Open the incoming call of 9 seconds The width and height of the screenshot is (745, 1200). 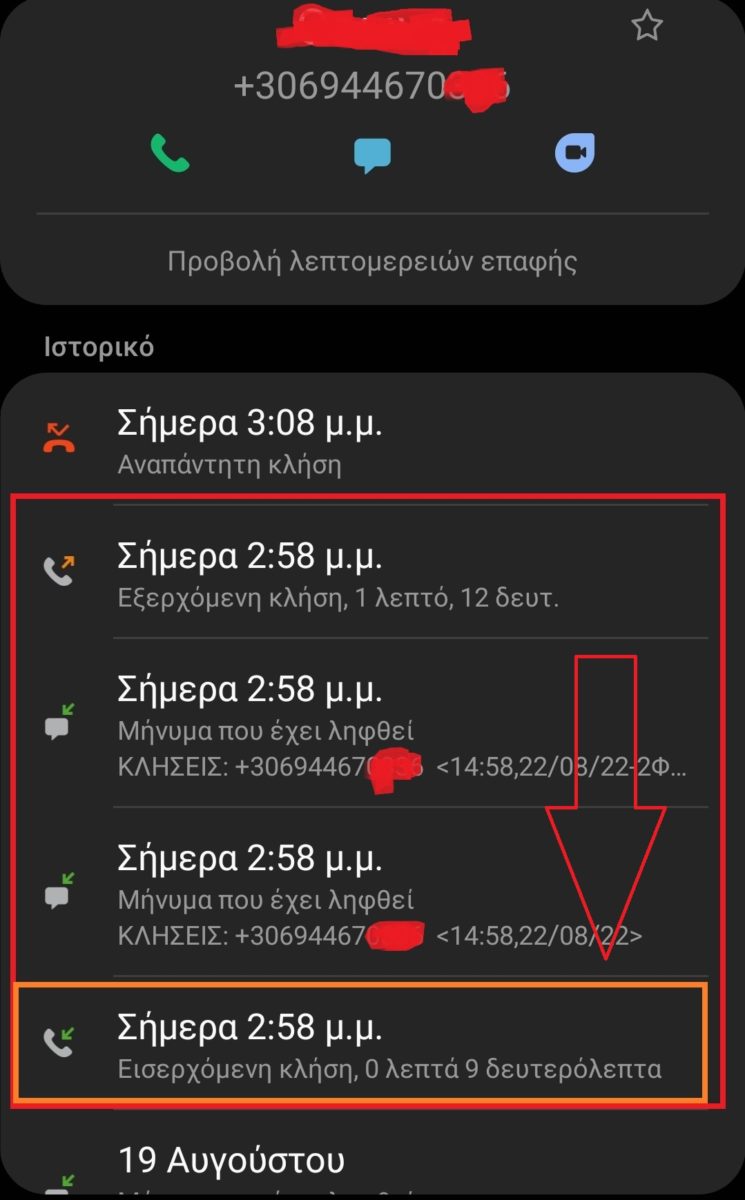click(x=372, y=1045)
